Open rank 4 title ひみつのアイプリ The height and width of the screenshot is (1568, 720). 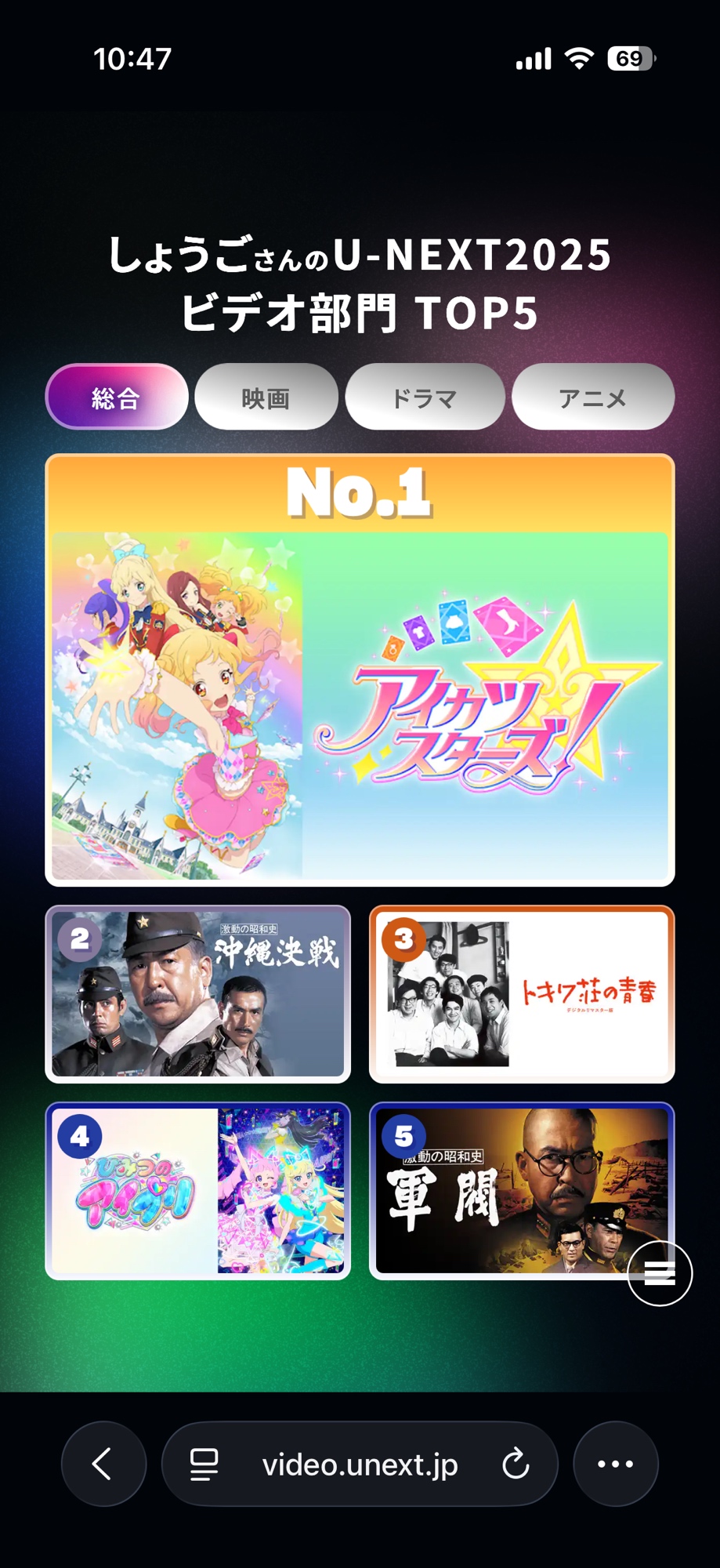click(197, 1190)
